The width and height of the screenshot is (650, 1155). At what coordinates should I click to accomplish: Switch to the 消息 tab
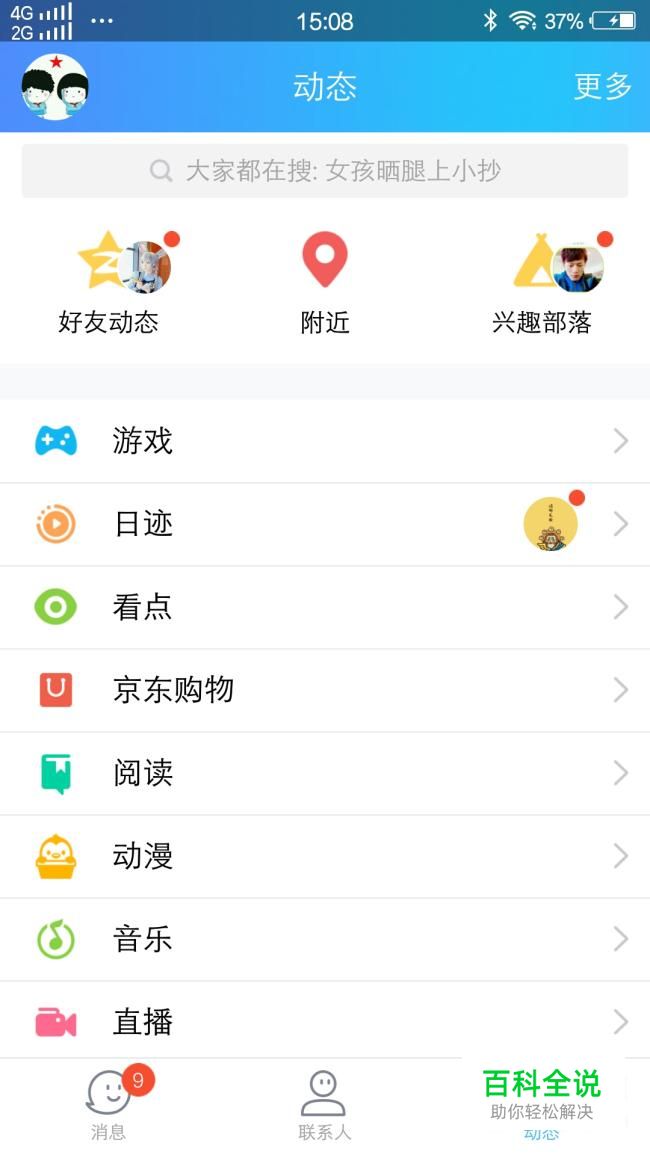click(108, 1106)
